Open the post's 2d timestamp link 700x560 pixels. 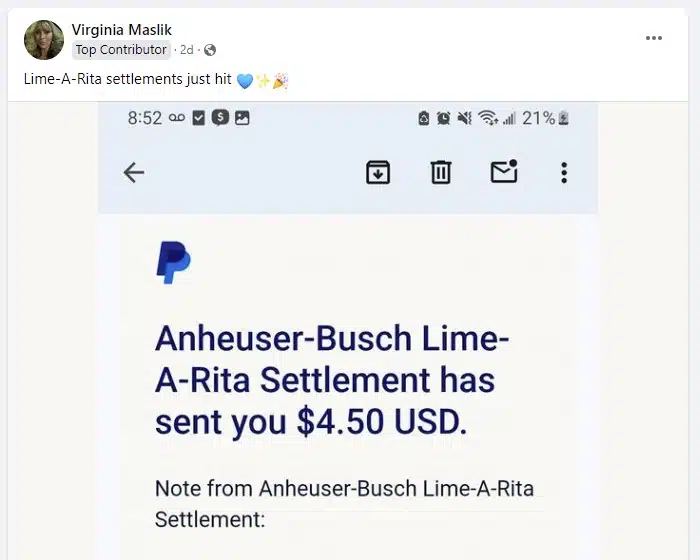tap(186, 50)
